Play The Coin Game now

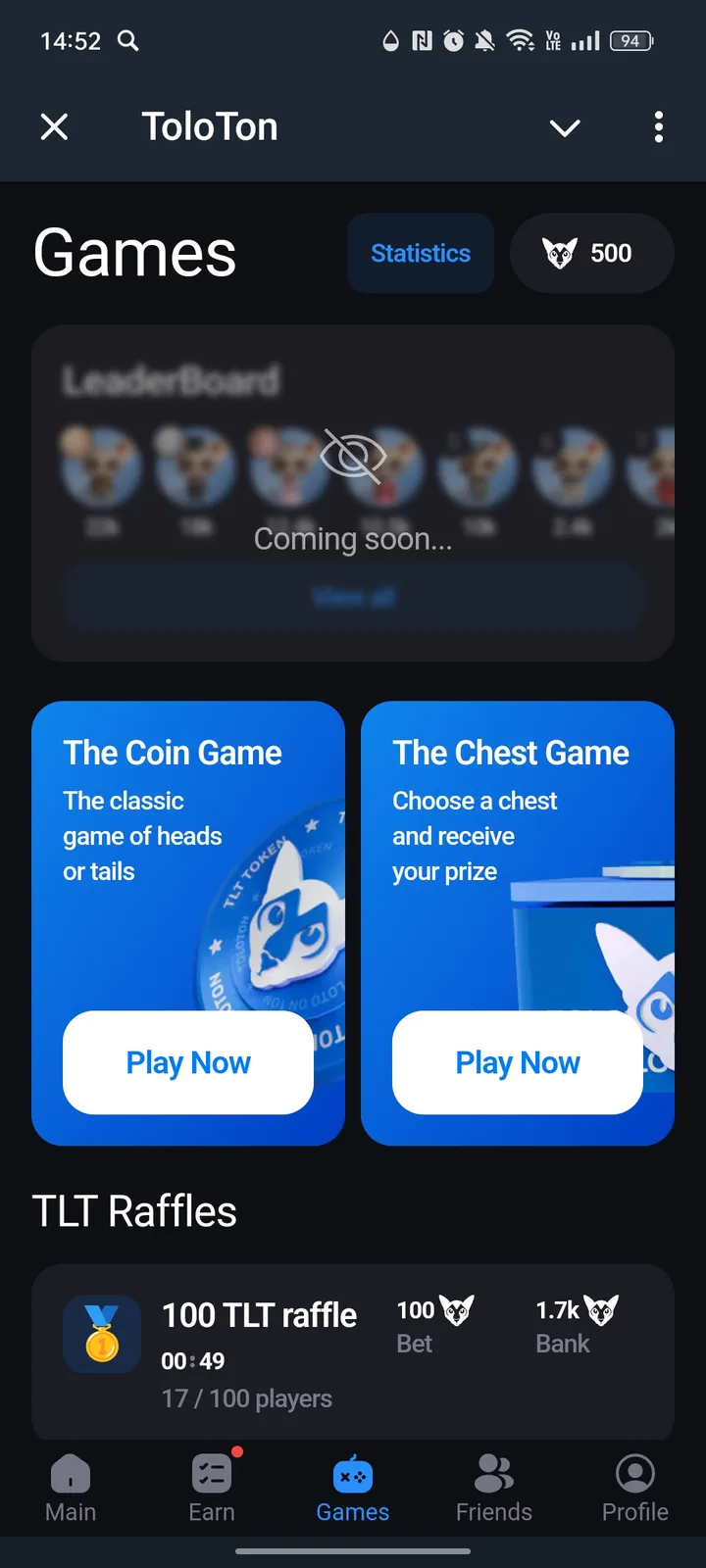pos(188,1062)
